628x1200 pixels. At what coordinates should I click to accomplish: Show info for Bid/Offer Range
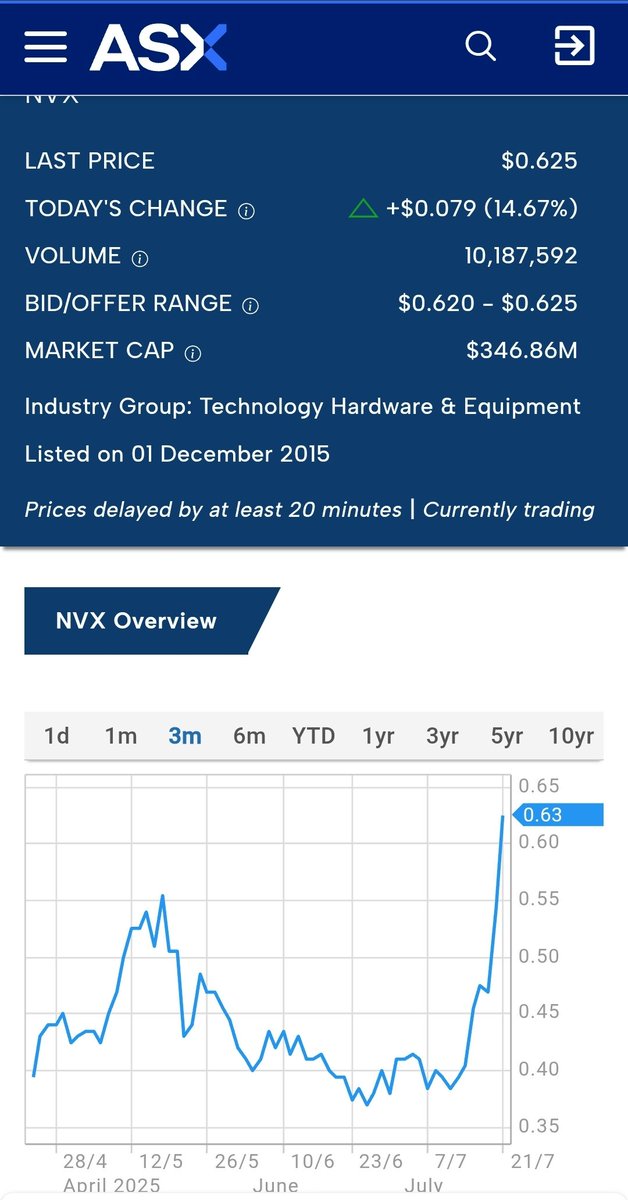click(251, 306)
